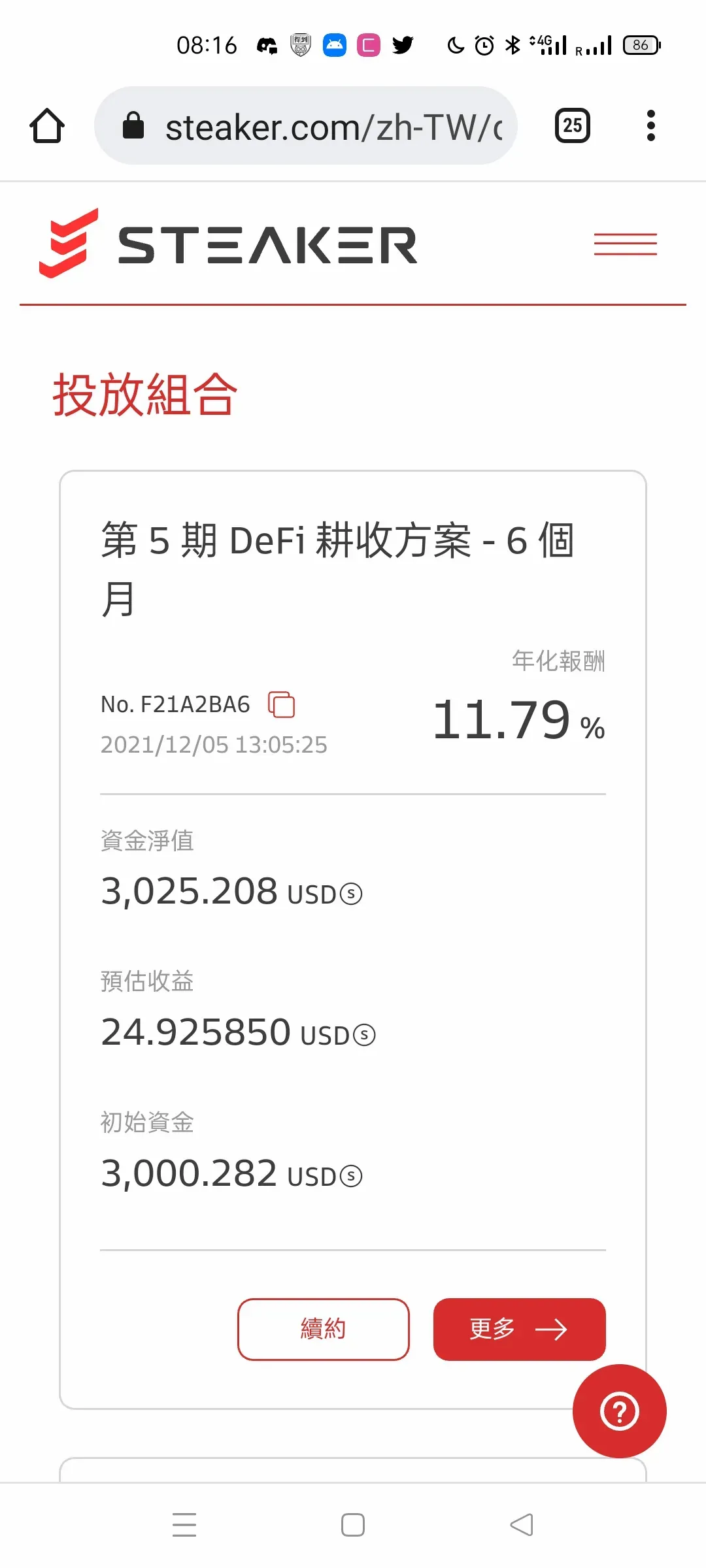
Task: Open 更多 for more portfolio details
Action: (x=519, y=1329)
